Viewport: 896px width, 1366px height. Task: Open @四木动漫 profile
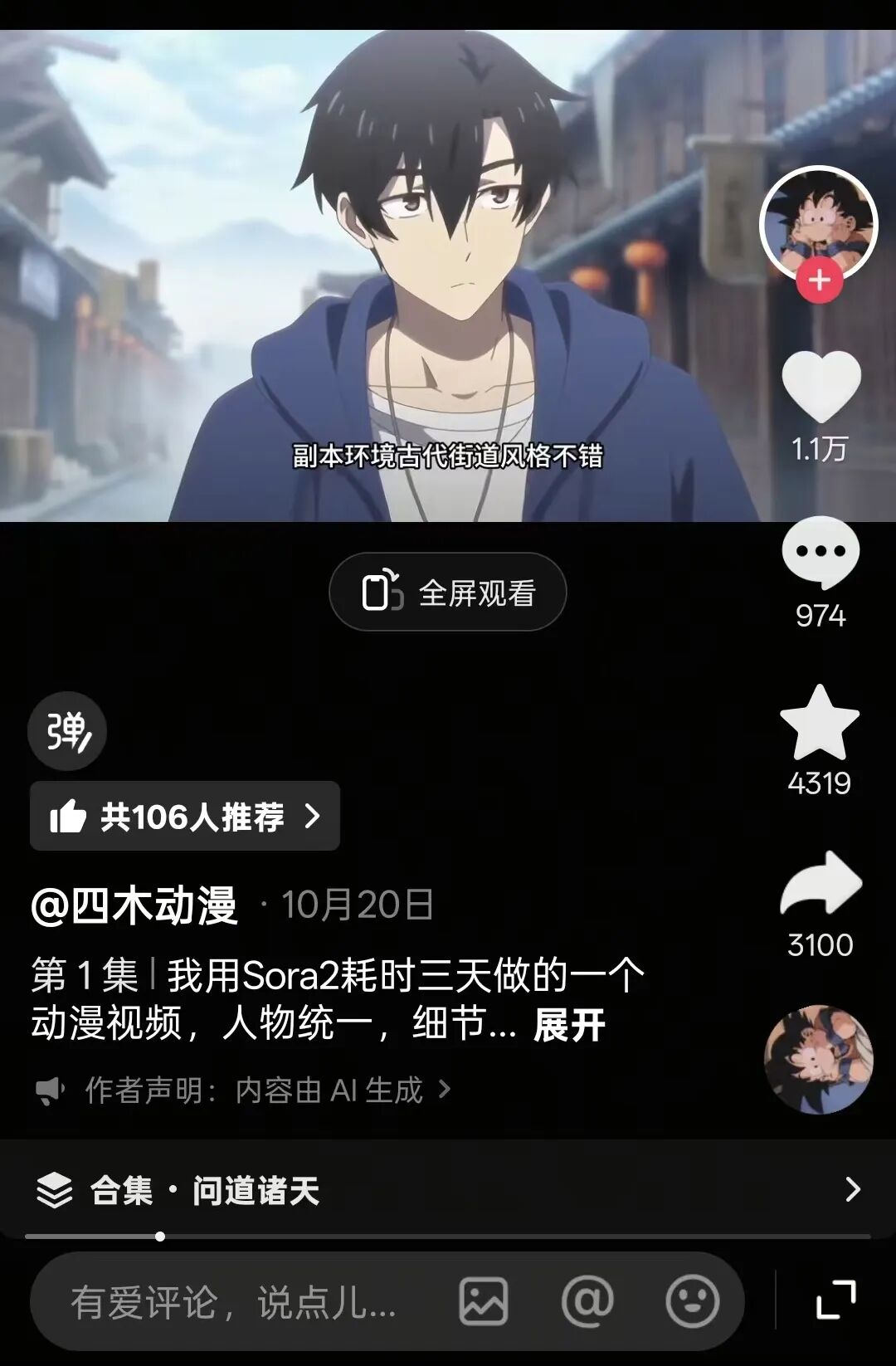tap(134, 905)
